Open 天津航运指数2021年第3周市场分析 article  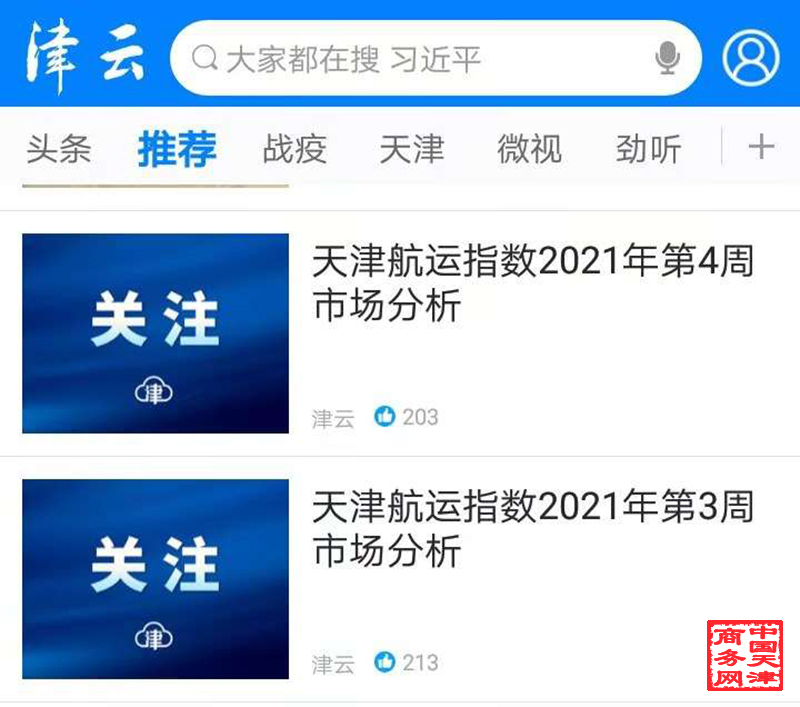click(532, 529)
